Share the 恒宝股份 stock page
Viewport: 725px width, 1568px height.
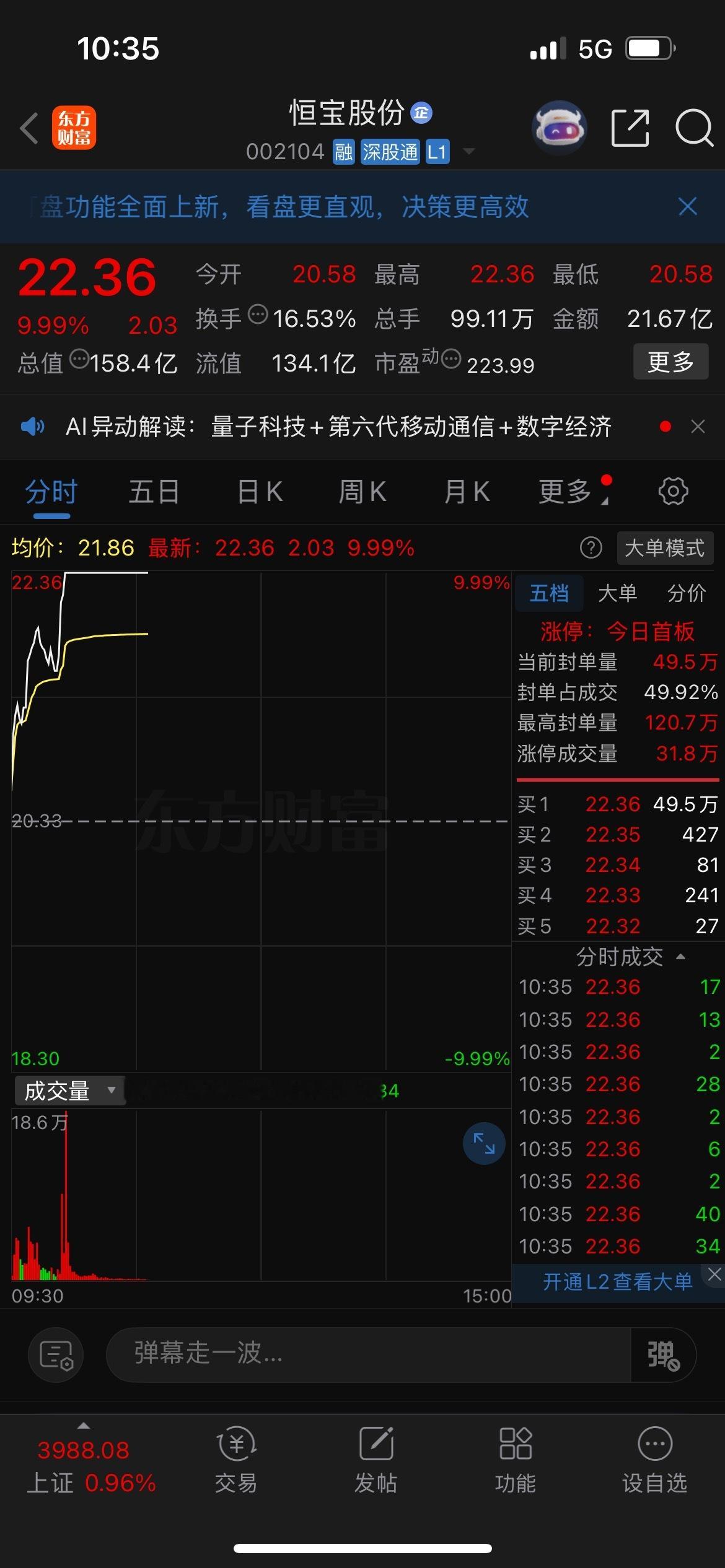[x=630, y=127]
